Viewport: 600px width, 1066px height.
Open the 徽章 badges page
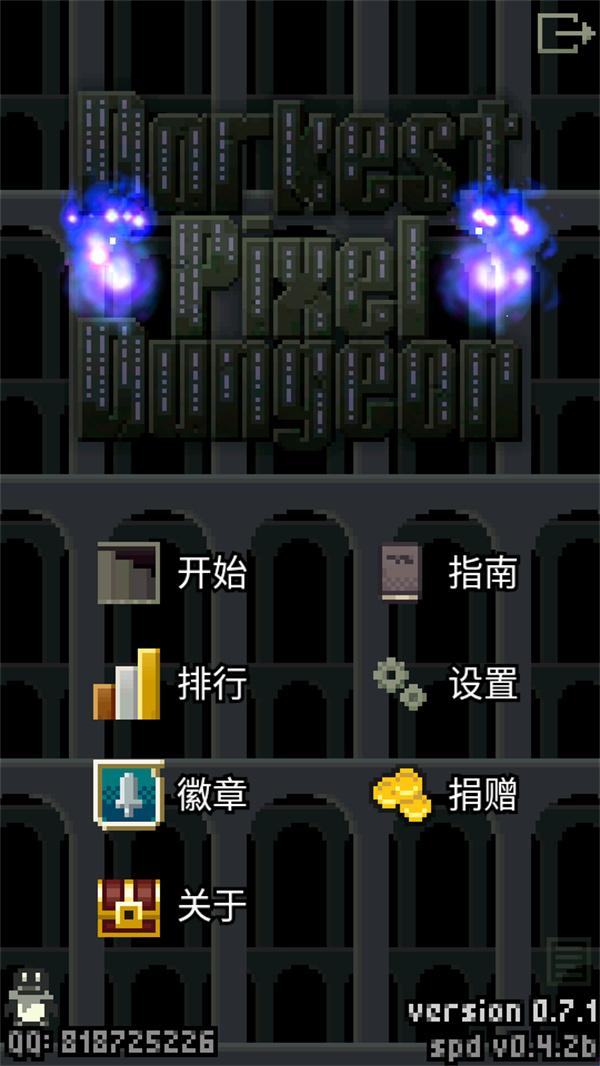[x=170, y=796]
